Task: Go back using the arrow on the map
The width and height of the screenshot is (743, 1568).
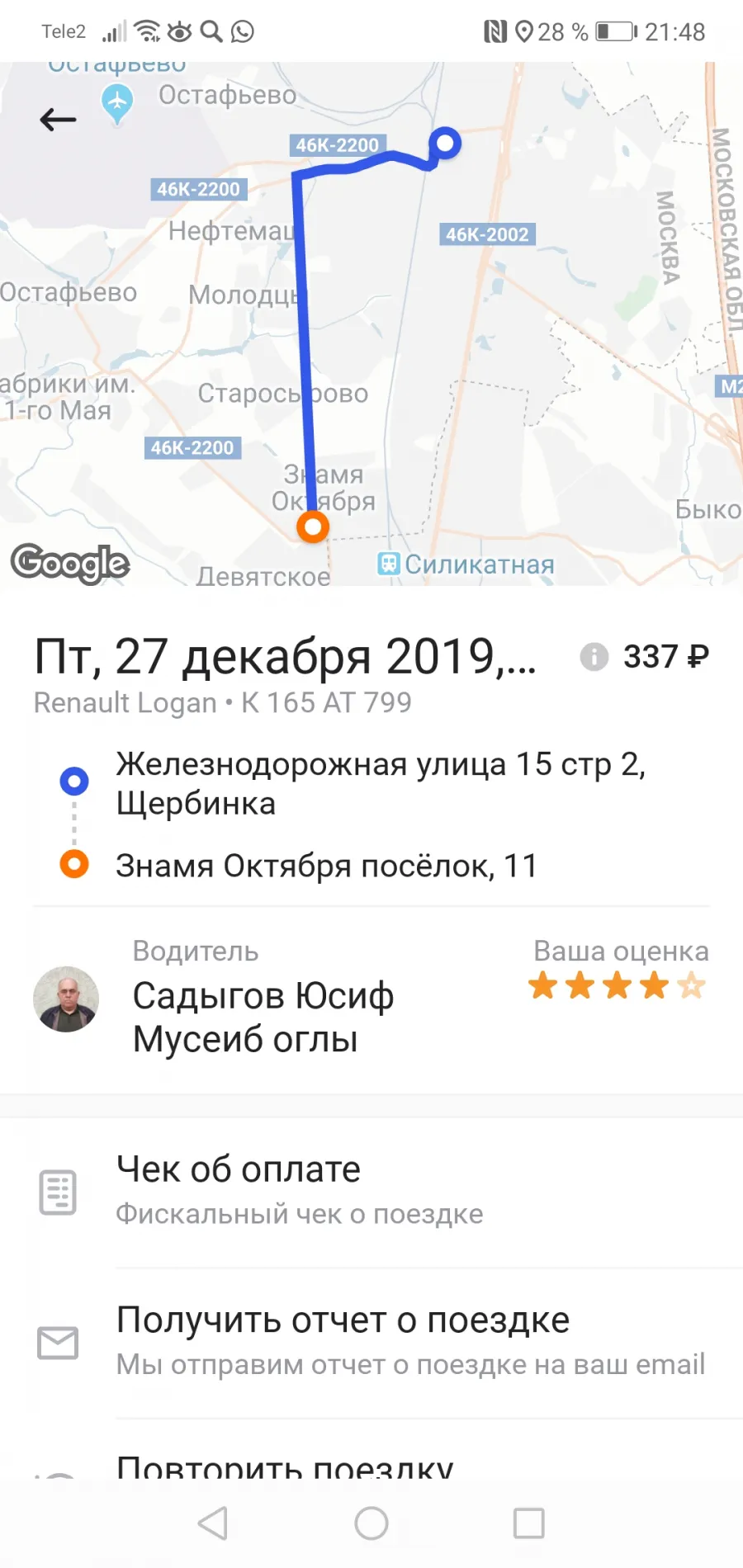Action: click(x=58, y=120)
